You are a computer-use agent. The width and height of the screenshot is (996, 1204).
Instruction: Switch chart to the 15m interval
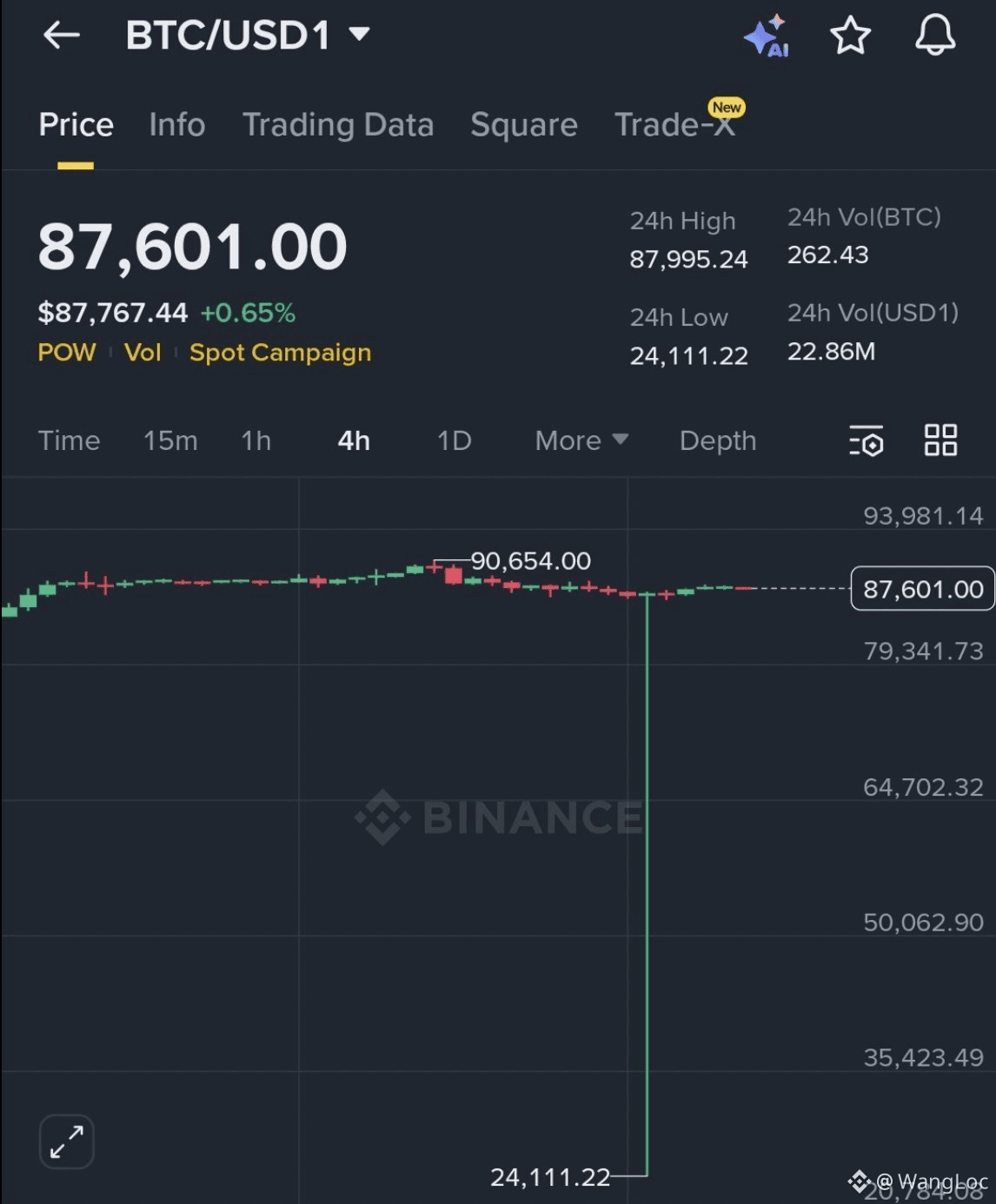[x=170, y=440]
